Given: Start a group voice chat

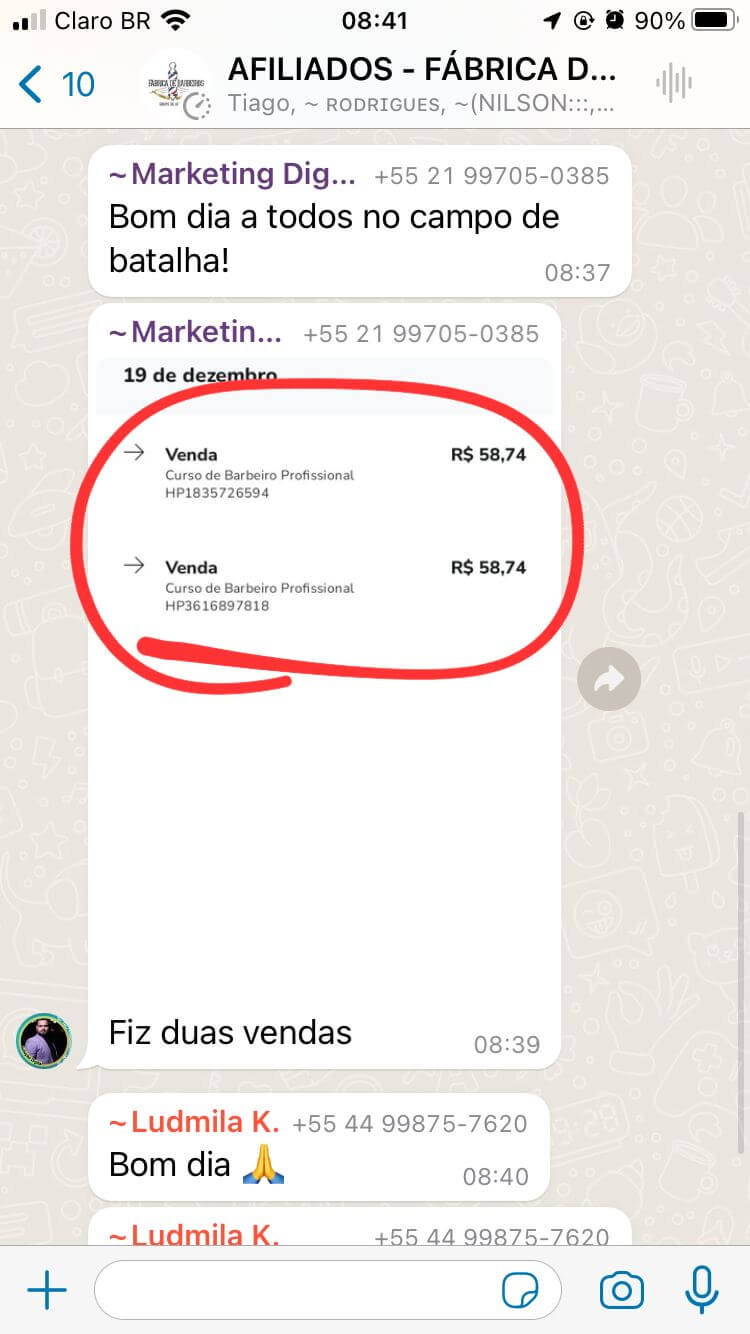Looking at the screenshot, I should pos(674,84).
